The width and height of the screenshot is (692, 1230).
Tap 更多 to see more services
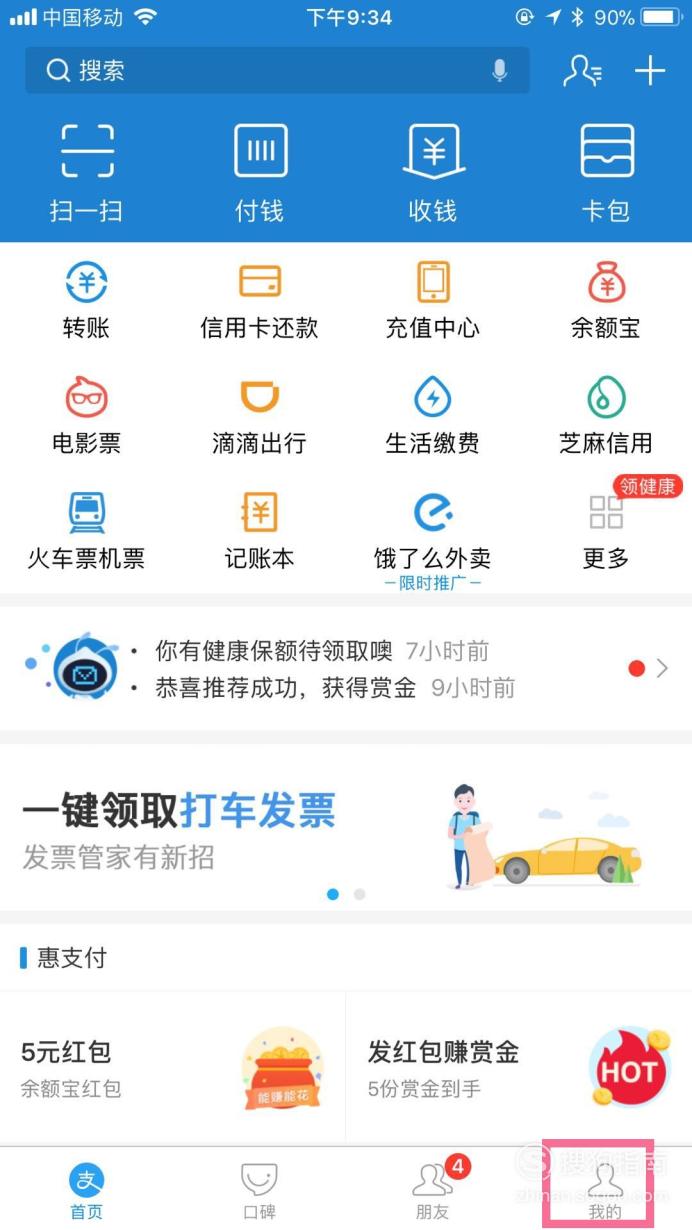(x=606, y=530)
